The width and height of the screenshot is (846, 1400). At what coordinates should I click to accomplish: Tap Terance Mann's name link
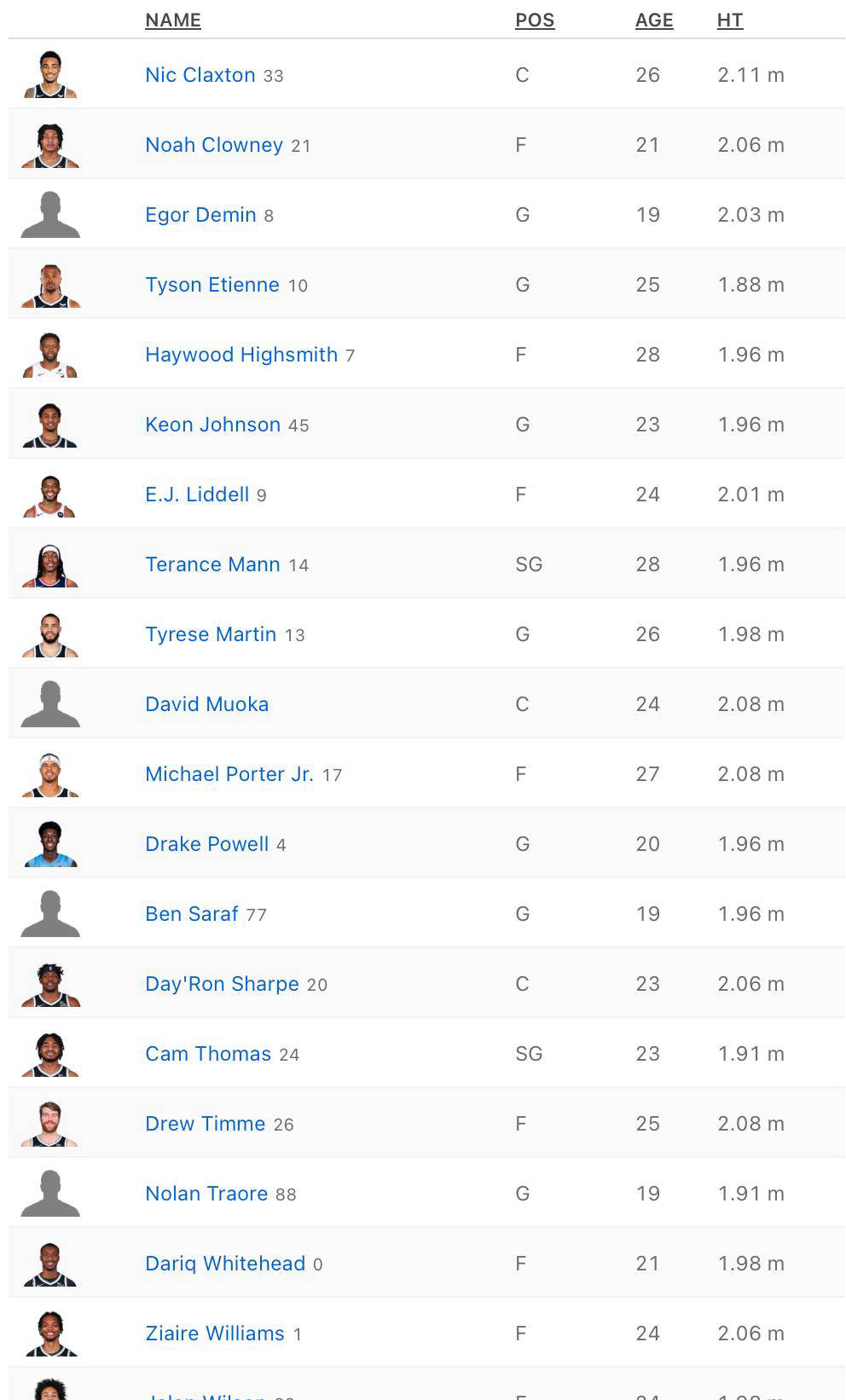tap(212, 564)
